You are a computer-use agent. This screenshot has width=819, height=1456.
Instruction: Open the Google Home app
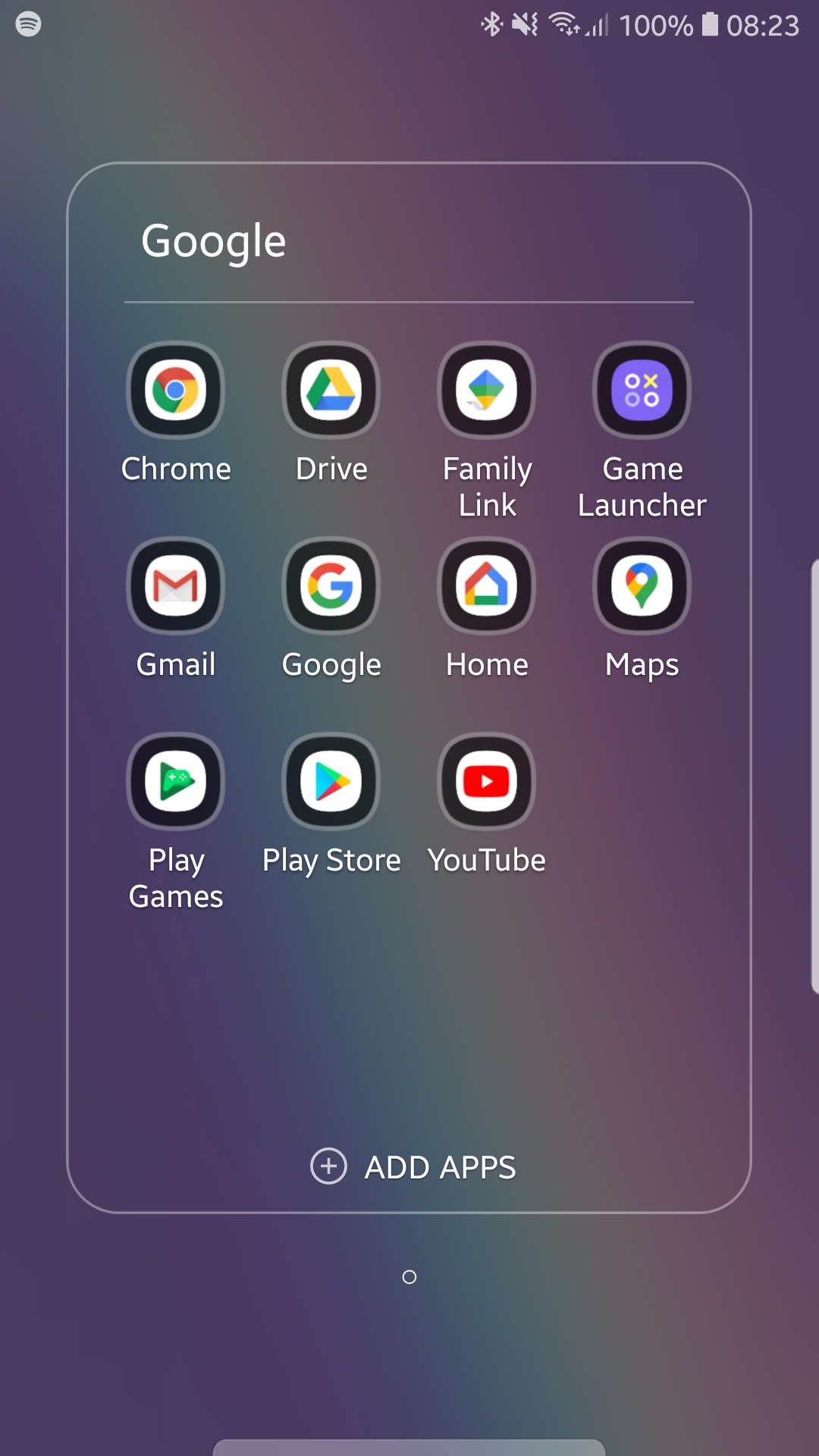coord(486,586)
